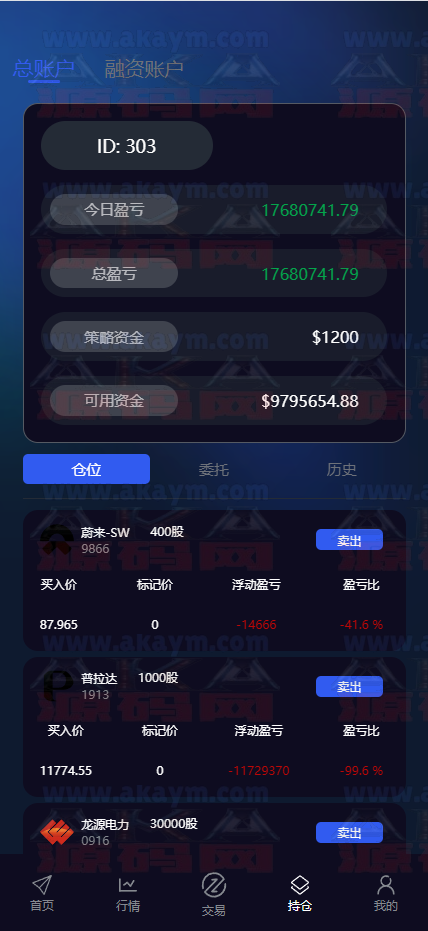This screenshot has height=931, width=428.
Task: Sell the 普拉达 position
Action: 349,686
